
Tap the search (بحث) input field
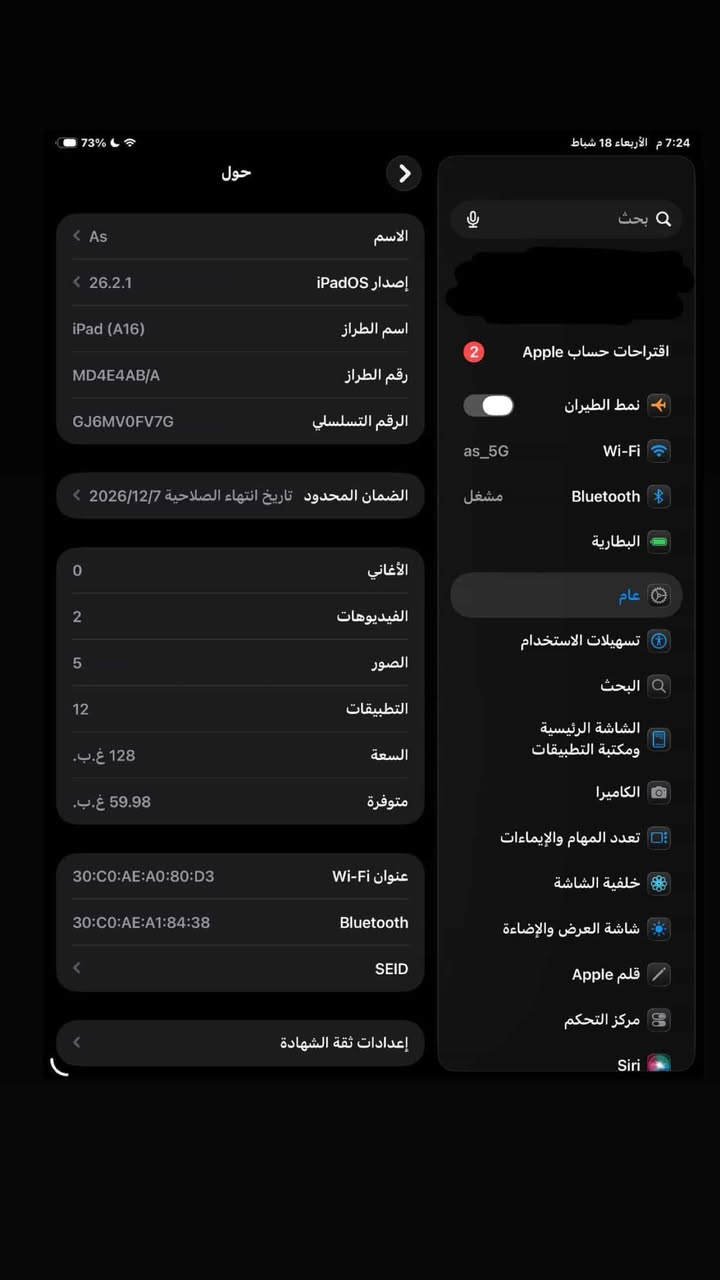(x=567, y=219)
